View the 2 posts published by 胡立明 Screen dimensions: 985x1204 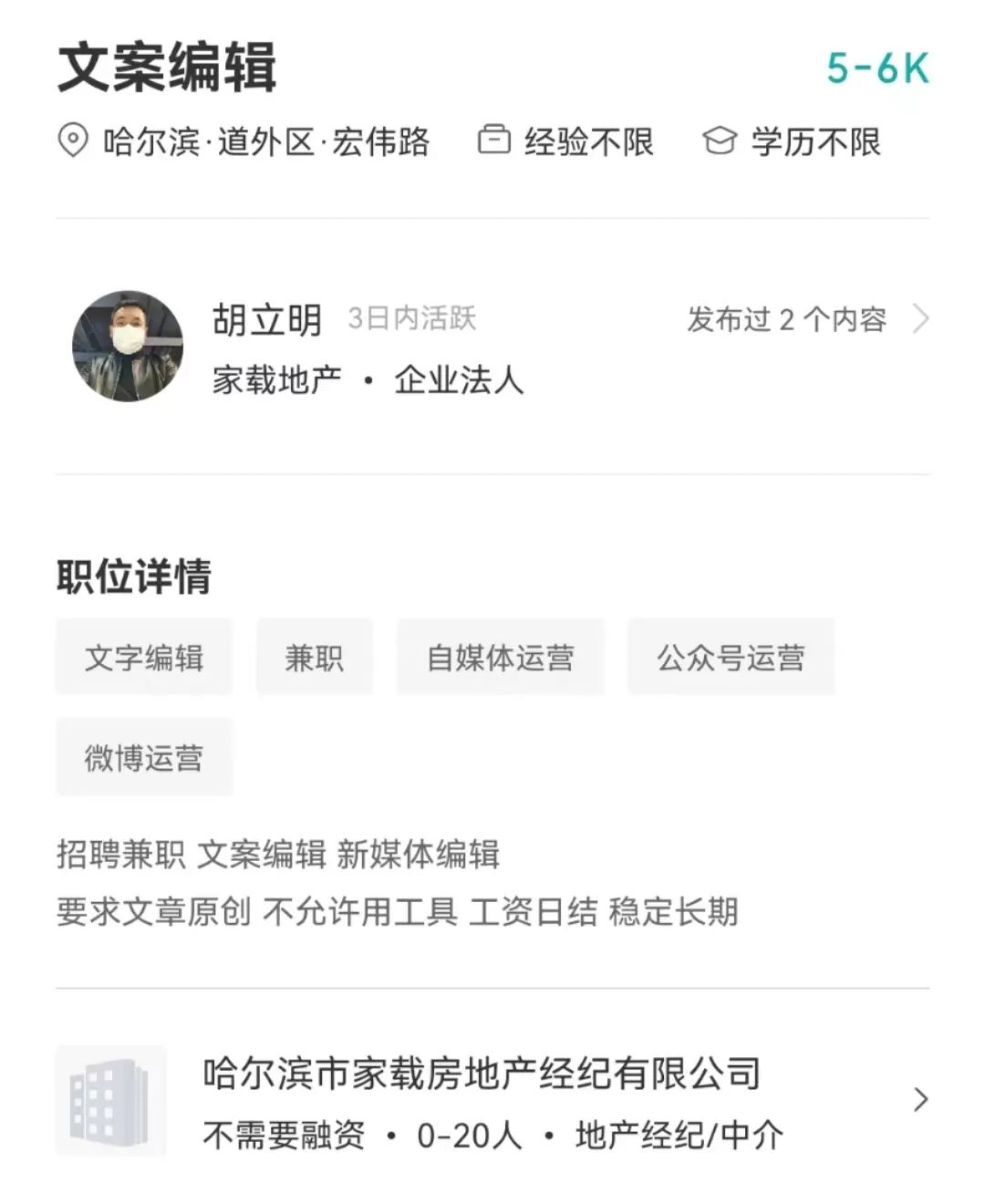click(806, 319)
